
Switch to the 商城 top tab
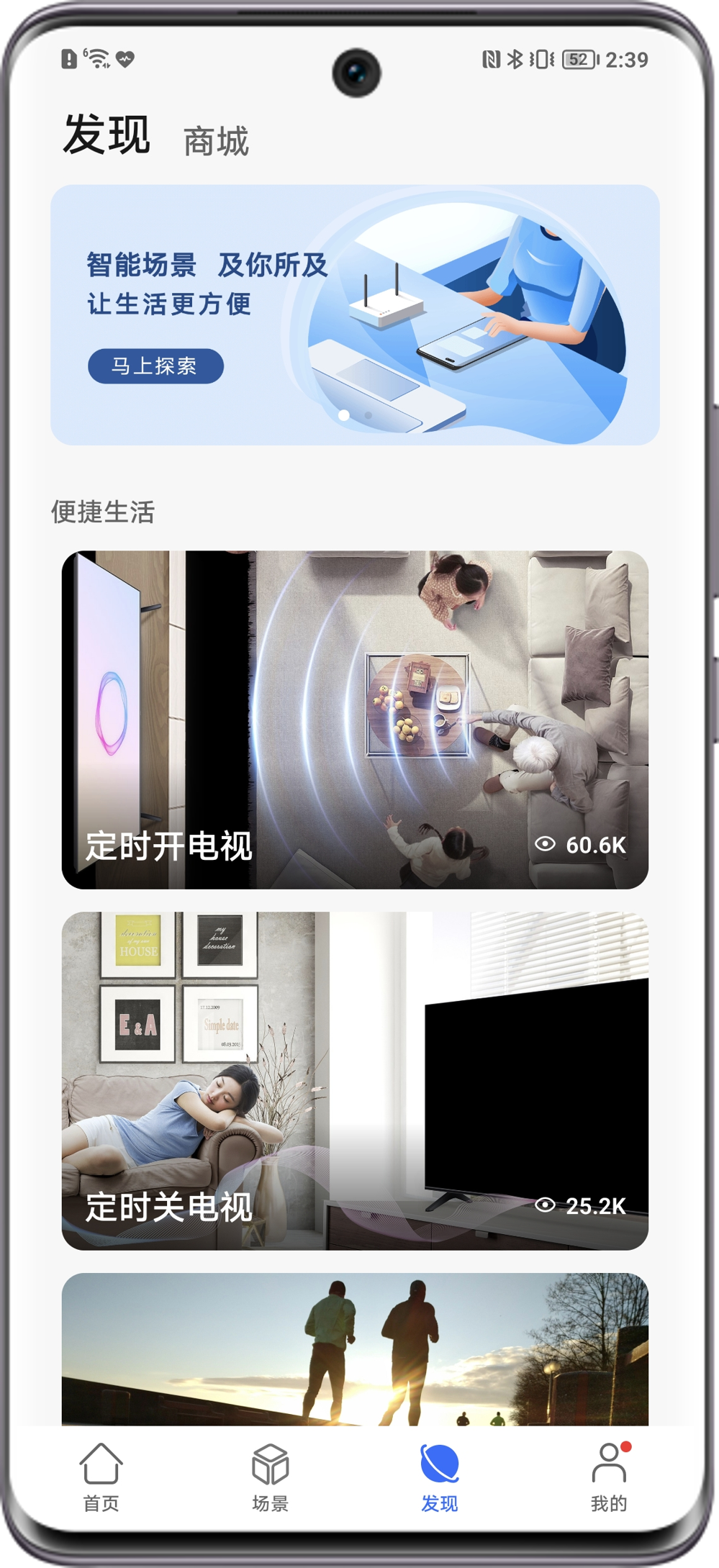(x=216, y=141)
